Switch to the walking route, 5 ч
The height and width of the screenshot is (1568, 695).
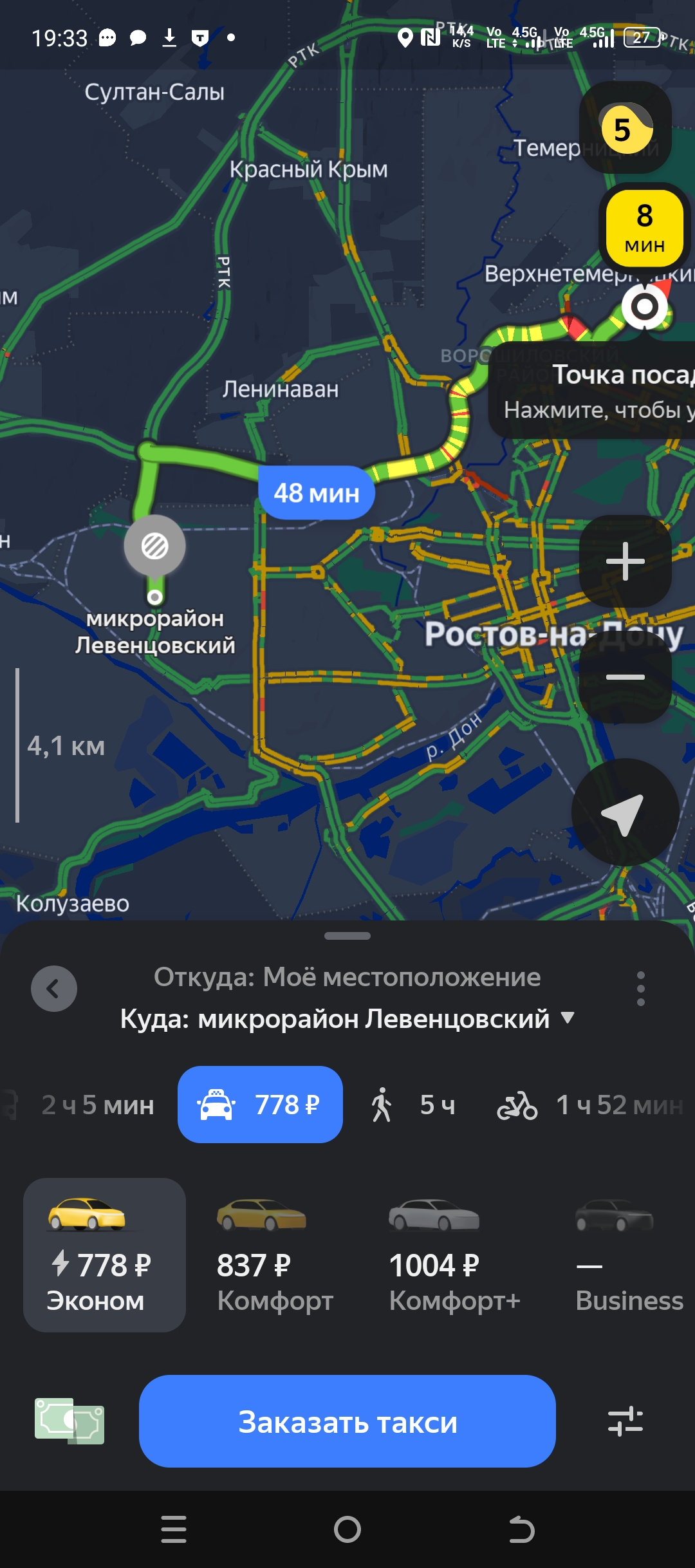pyautogui.click(x=413, y=1105)
